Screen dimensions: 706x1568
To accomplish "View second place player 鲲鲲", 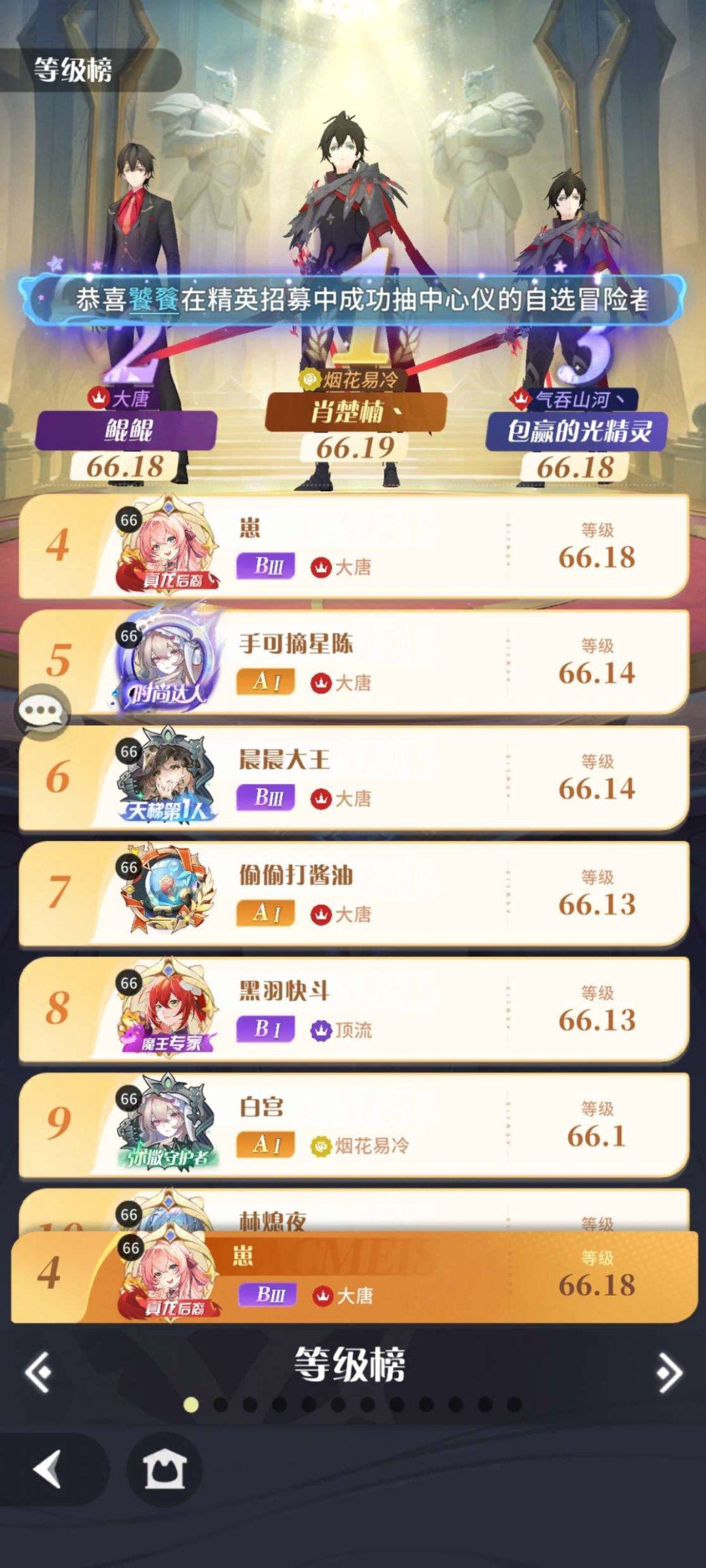I will 126,431.
